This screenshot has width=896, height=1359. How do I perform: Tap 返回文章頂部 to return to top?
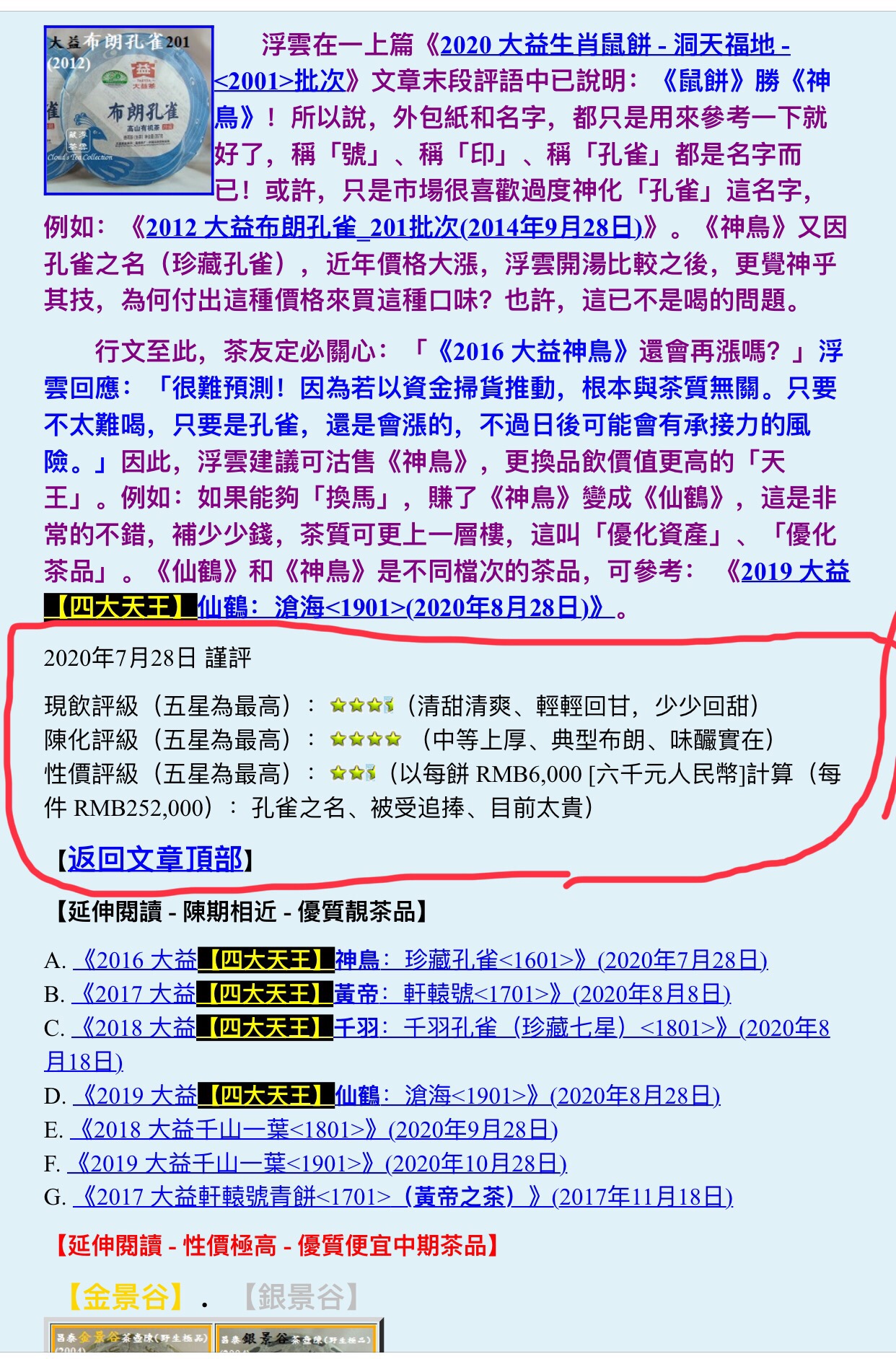155,858
